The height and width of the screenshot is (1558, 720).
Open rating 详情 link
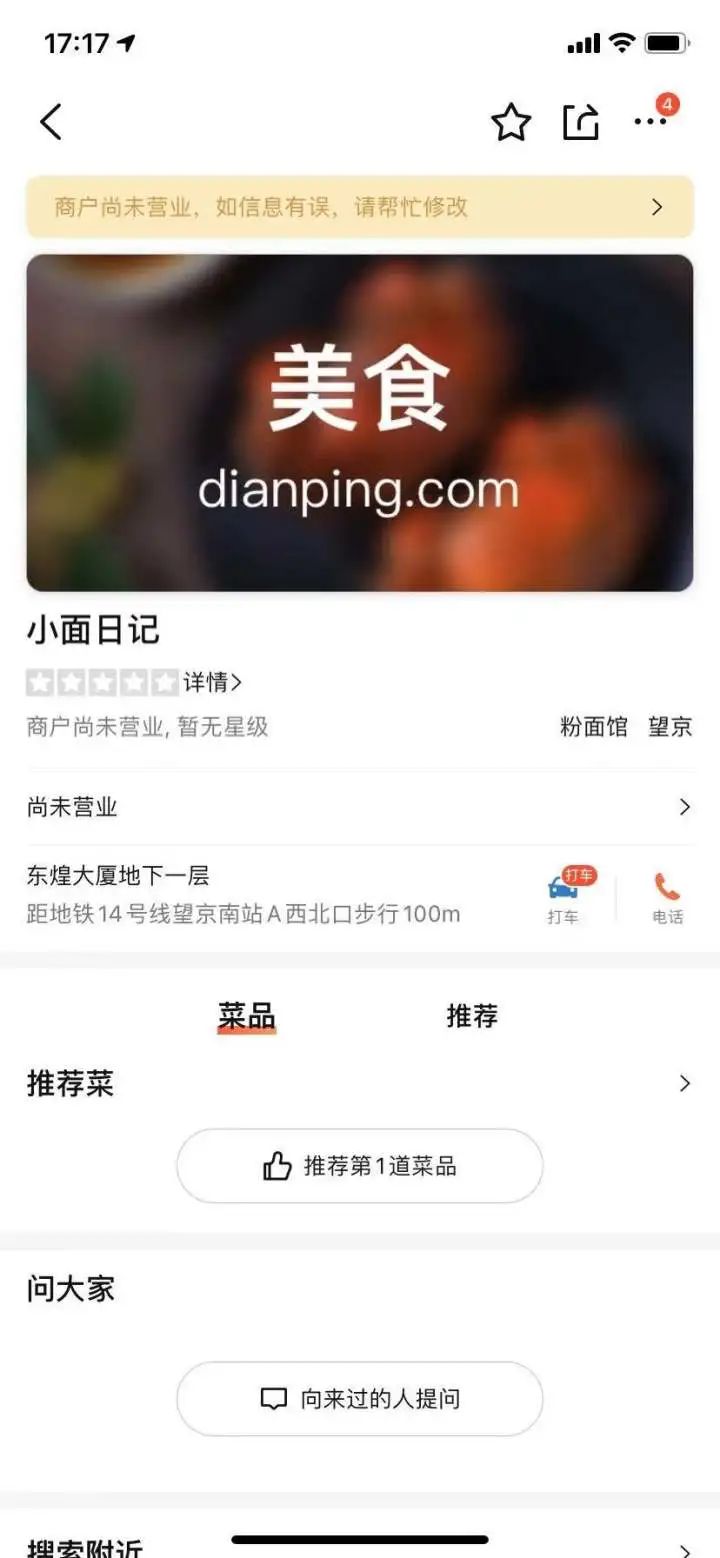pos(212,683)
